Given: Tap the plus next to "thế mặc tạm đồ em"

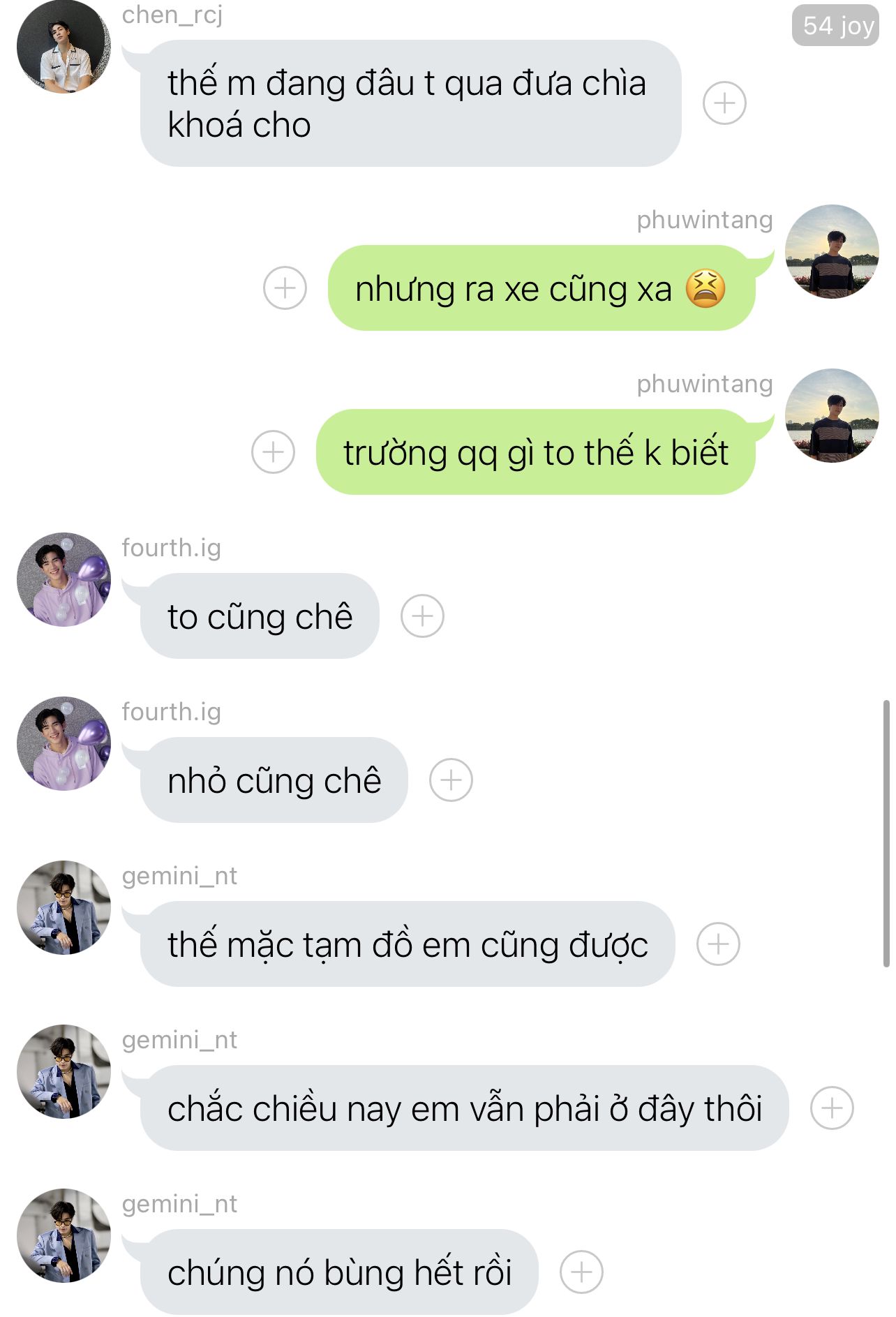Looking at the screenshot, I should coord(718,944).
